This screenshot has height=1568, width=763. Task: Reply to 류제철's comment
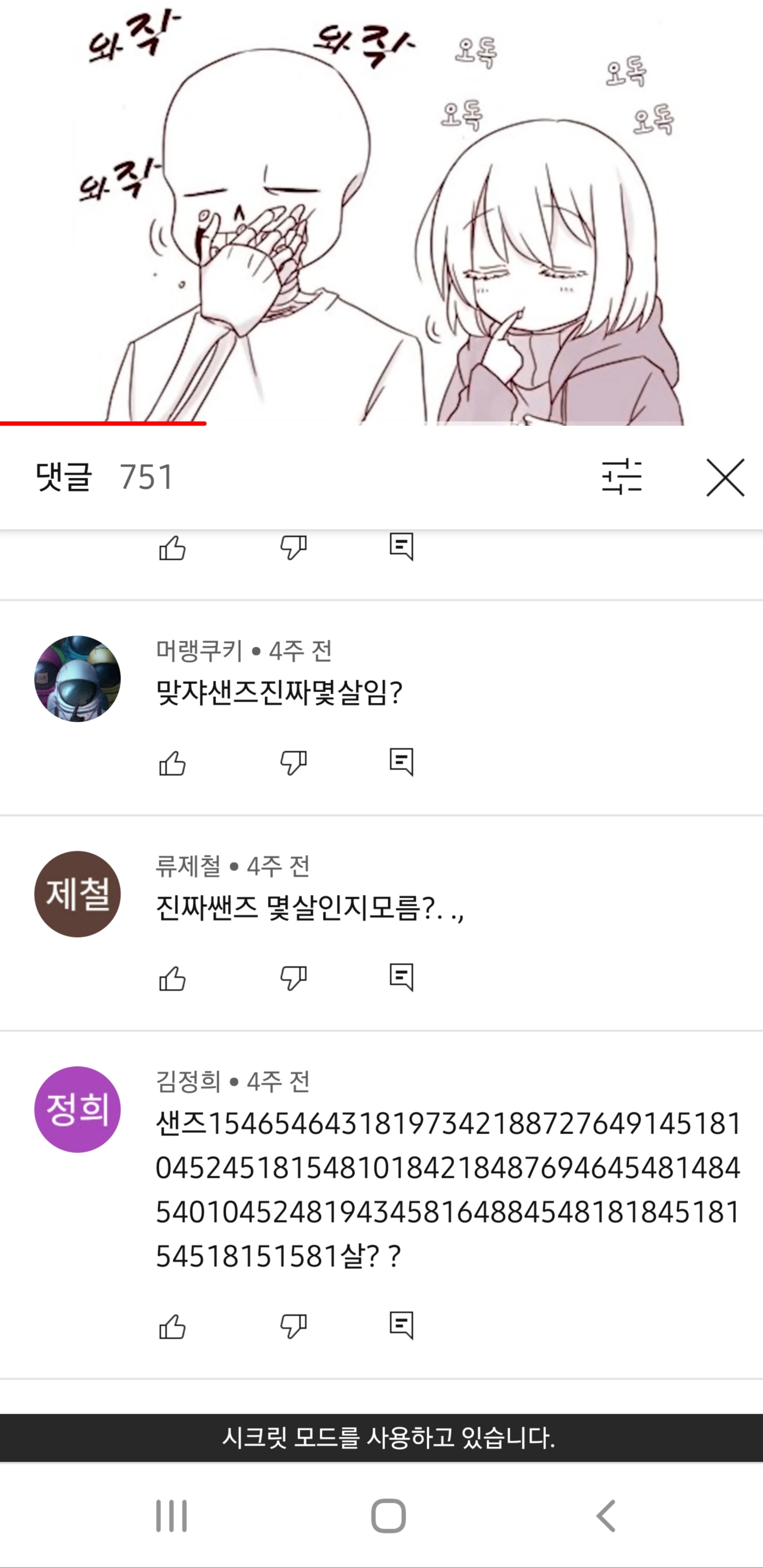point(401,977)
